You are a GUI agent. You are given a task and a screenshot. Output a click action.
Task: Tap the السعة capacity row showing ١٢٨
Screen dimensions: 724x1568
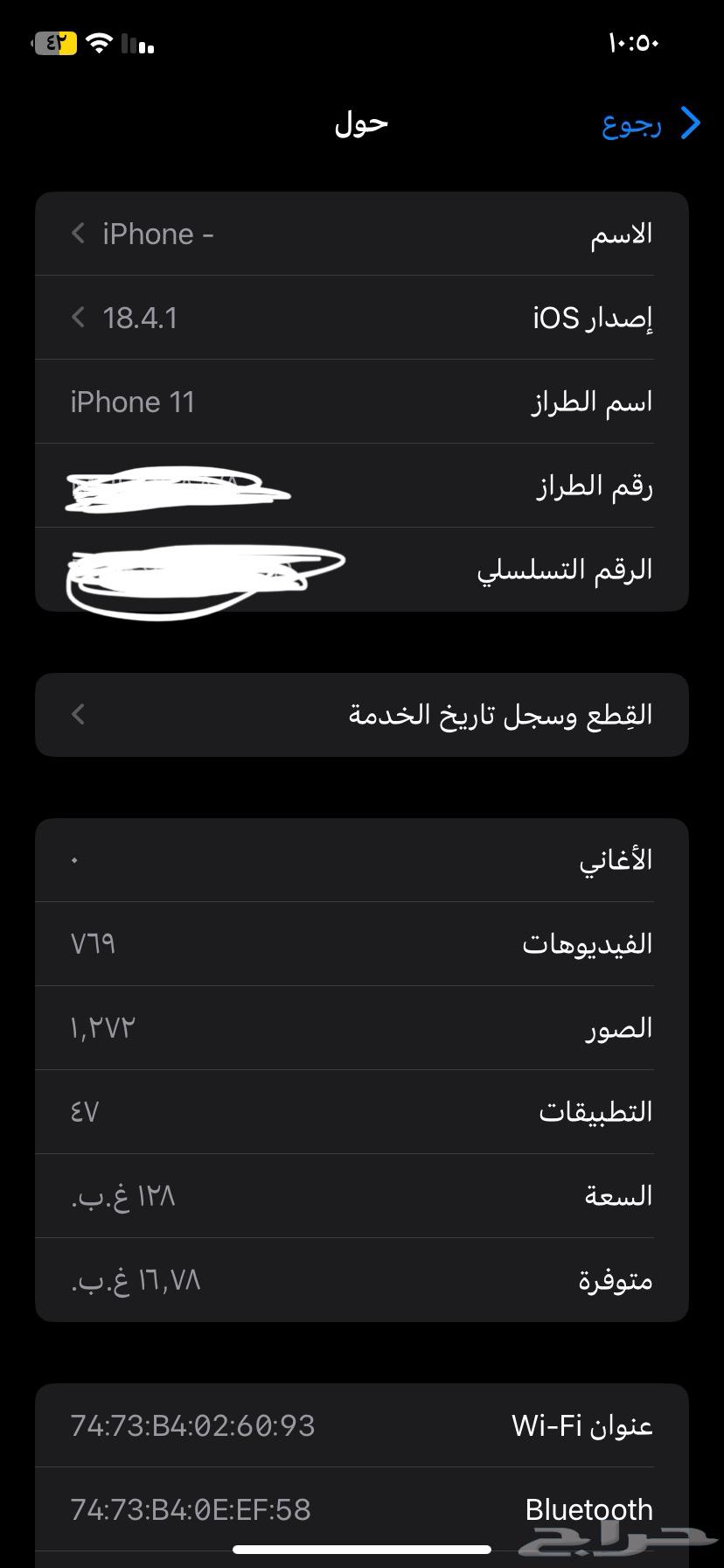[x=362, y=1195]
